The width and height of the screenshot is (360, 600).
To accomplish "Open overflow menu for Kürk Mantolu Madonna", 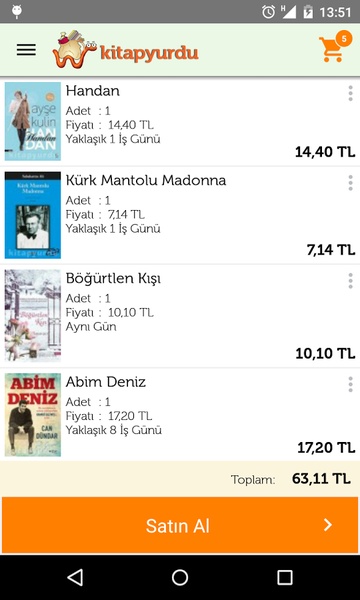I will (350, 183).
